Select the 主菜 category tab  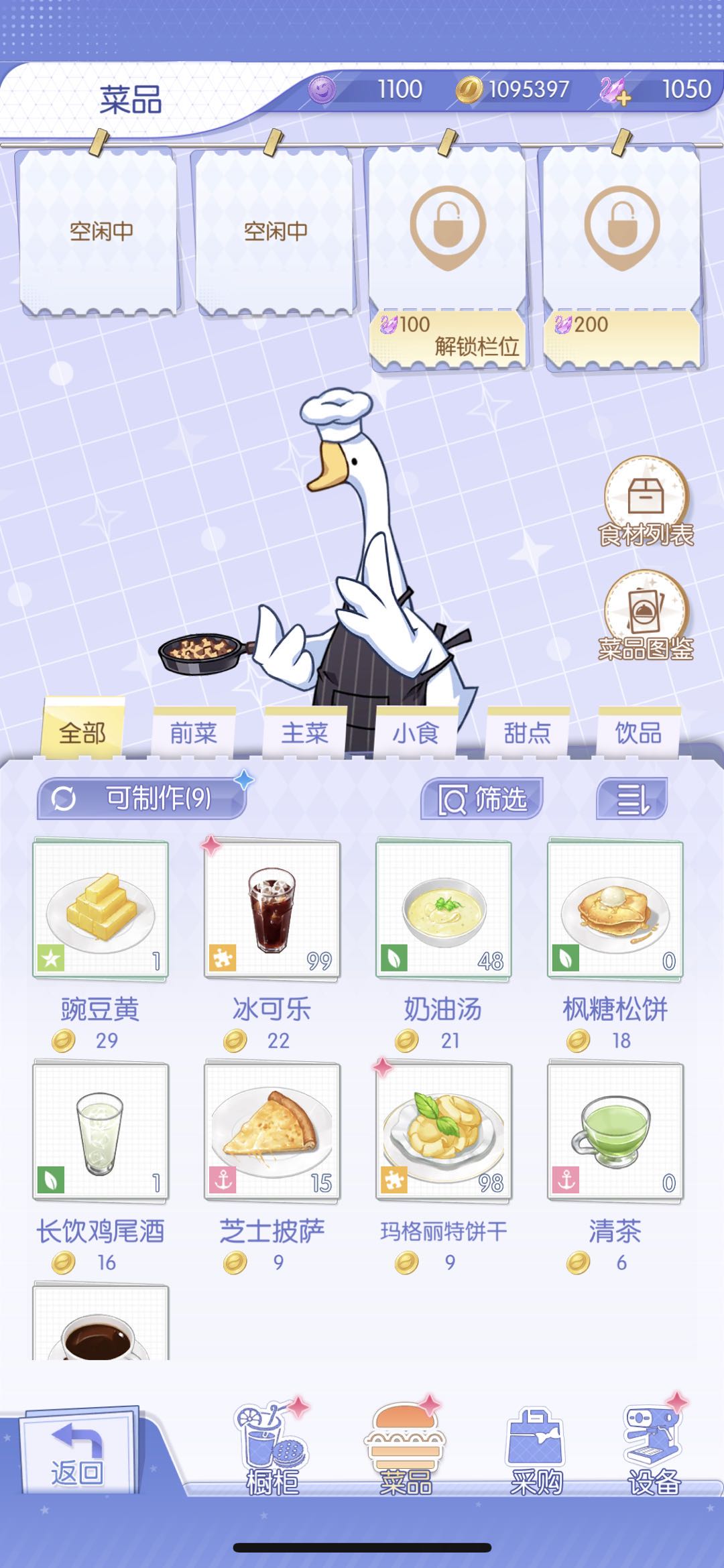point(305,733)
